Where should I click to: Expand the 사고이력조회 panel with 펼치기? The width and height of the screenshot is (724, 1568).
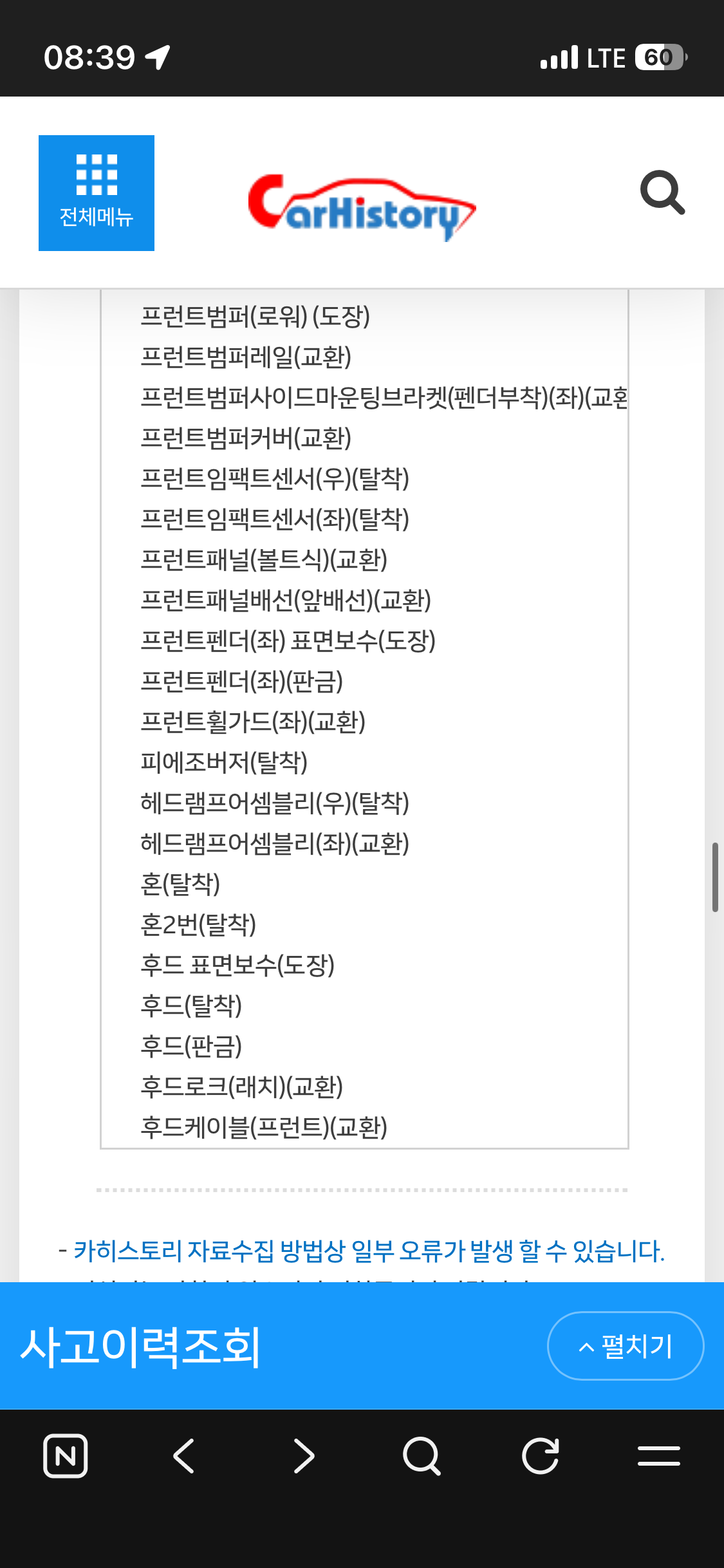[625, 1346]
